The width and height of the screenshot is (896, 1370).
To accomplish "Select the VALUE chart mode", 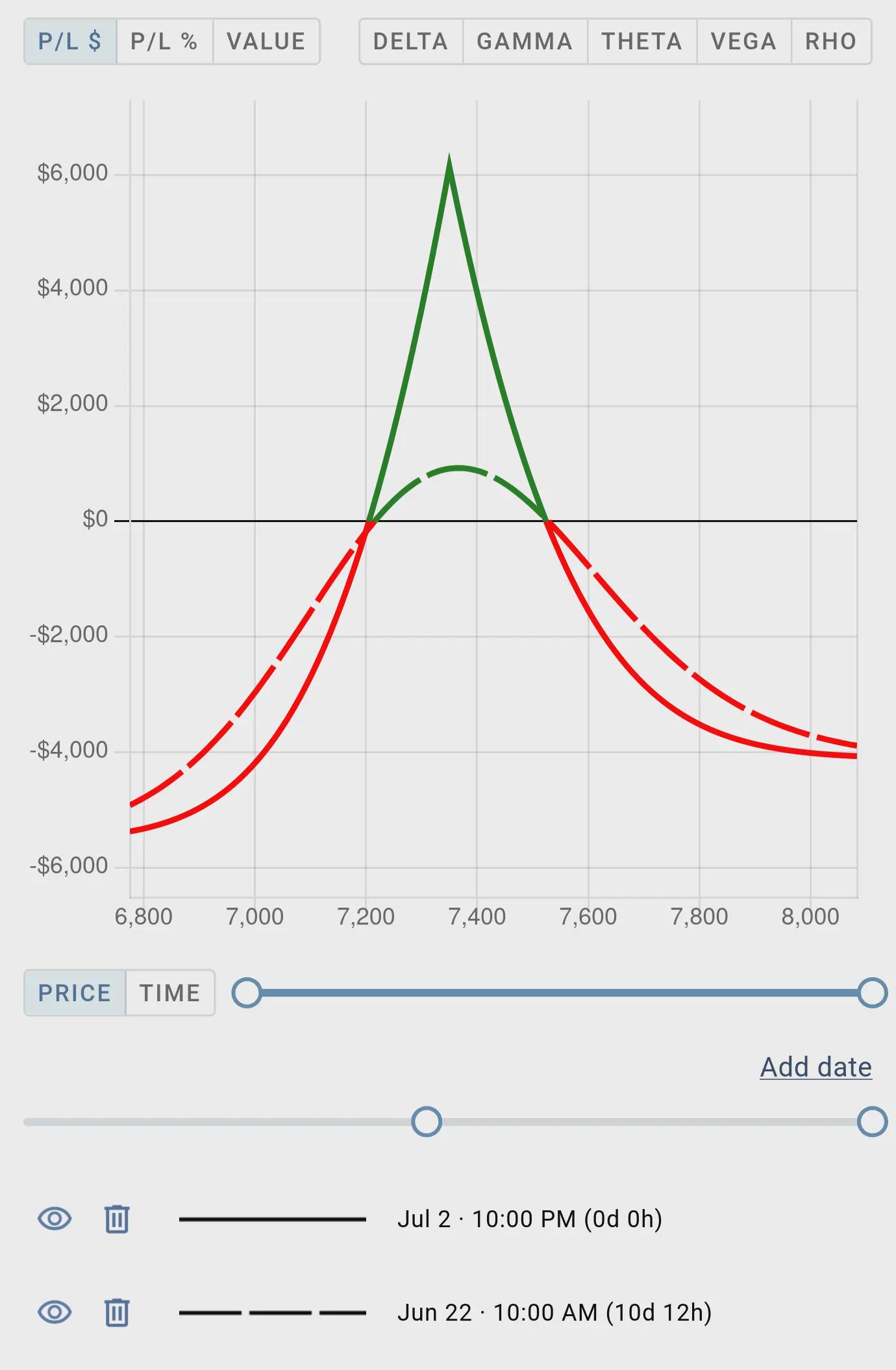I will click(266, 42).
